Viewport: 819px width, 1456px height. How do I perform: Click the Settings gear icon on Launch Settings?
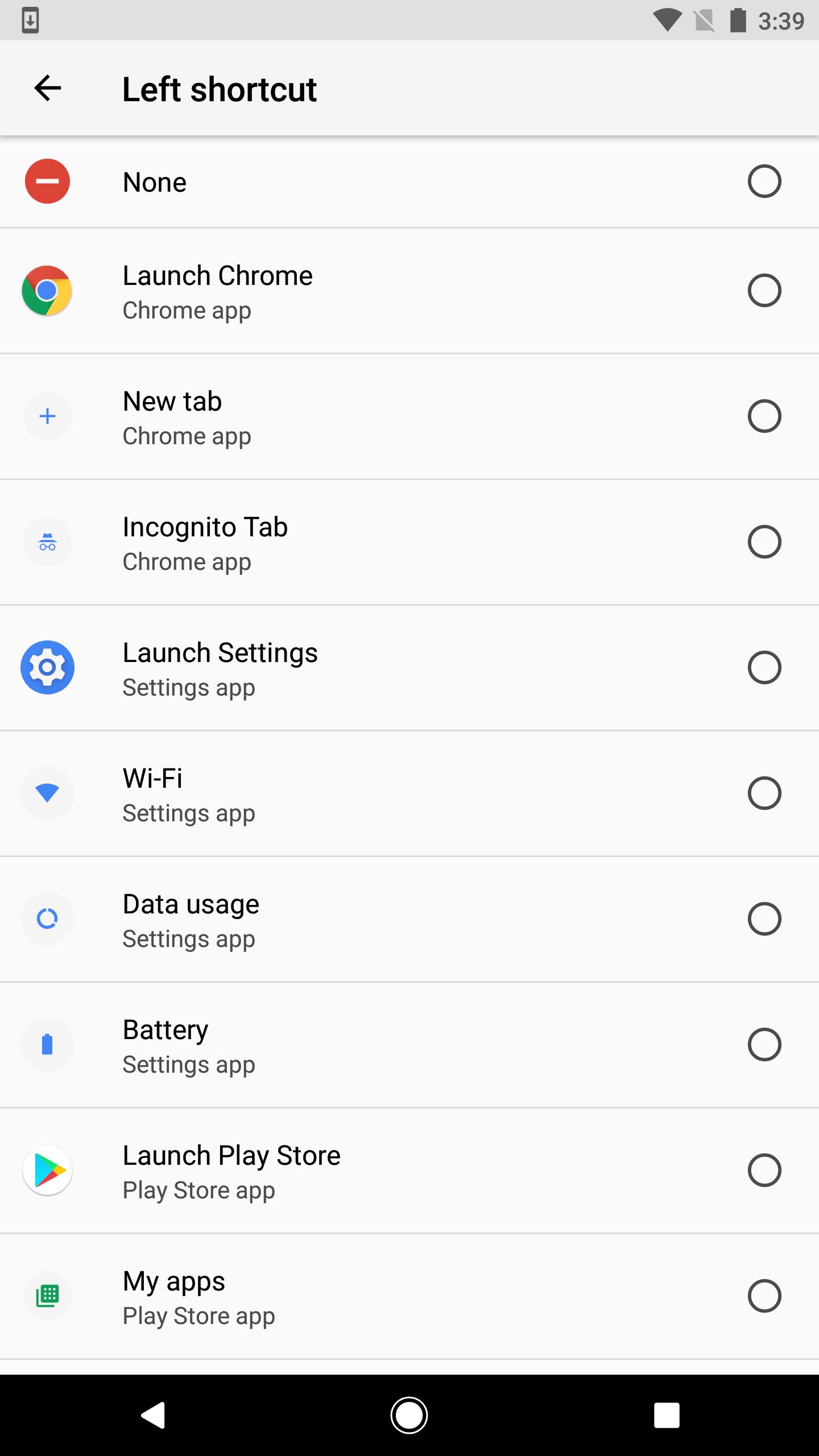47,668
